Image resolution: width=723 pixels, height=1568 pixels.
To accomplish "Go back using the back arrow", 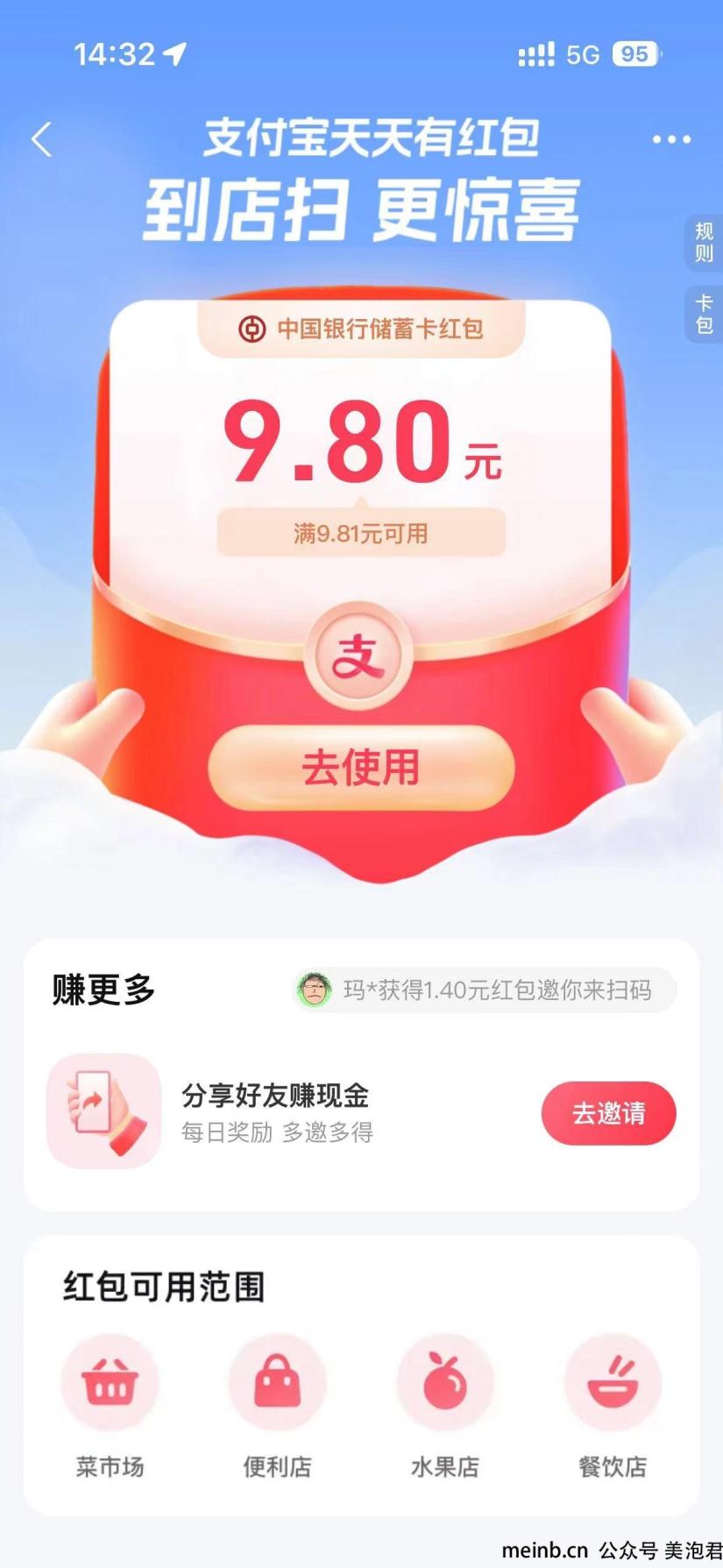I will 41,139.
